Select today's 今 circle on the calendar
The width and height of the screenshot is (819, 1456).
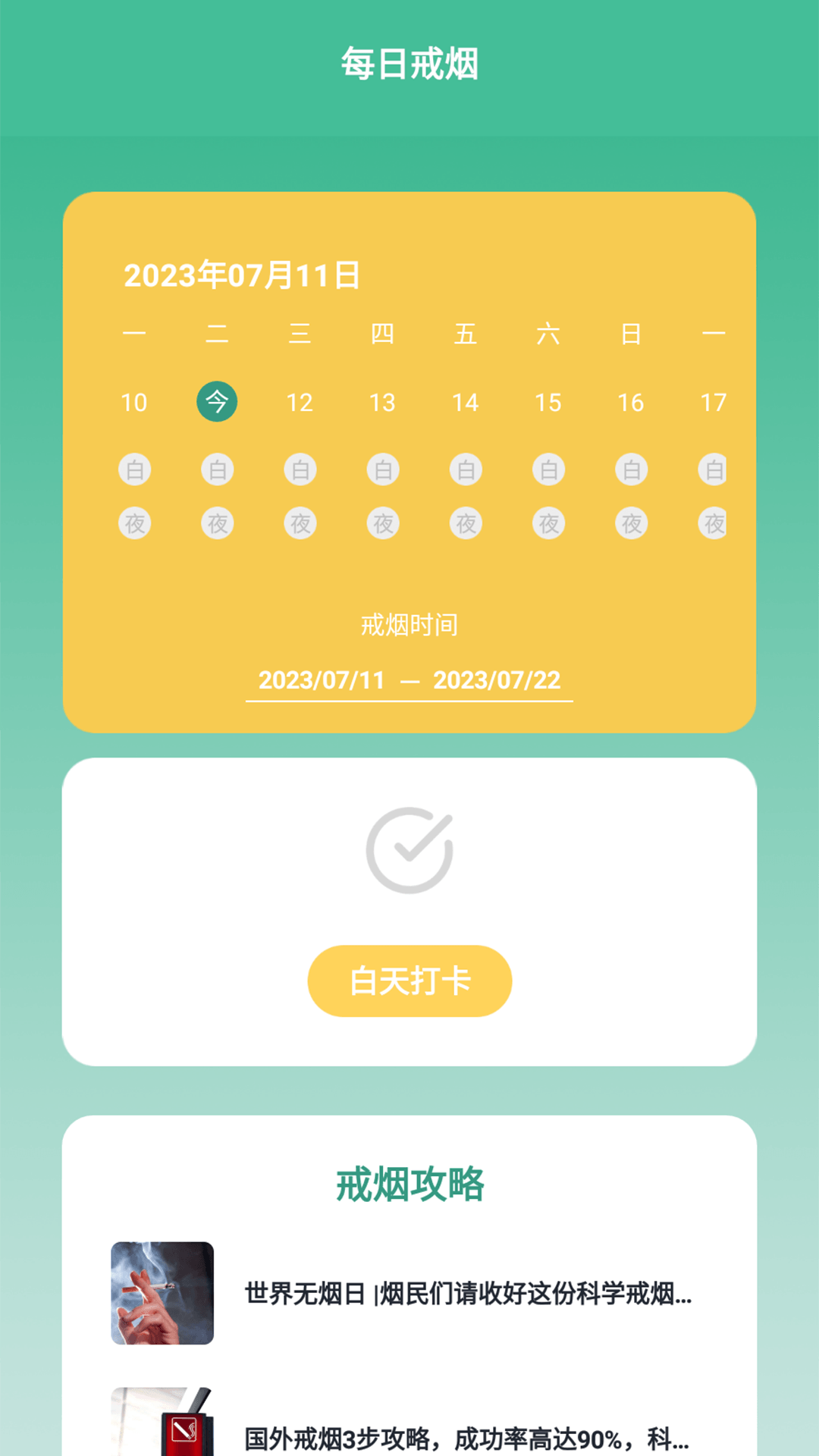coord(217,403)
